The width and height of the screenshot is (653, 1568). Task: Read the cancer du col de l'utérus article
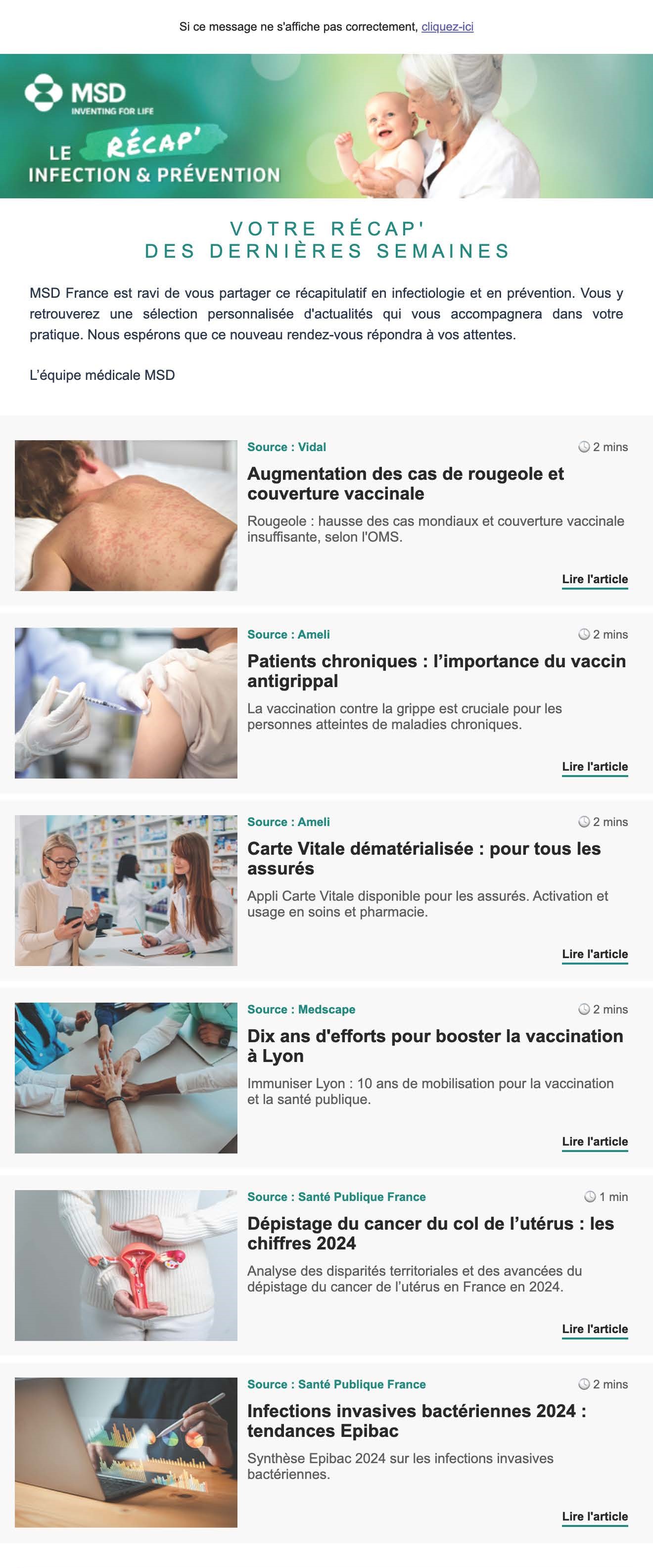pos(595,1329)
